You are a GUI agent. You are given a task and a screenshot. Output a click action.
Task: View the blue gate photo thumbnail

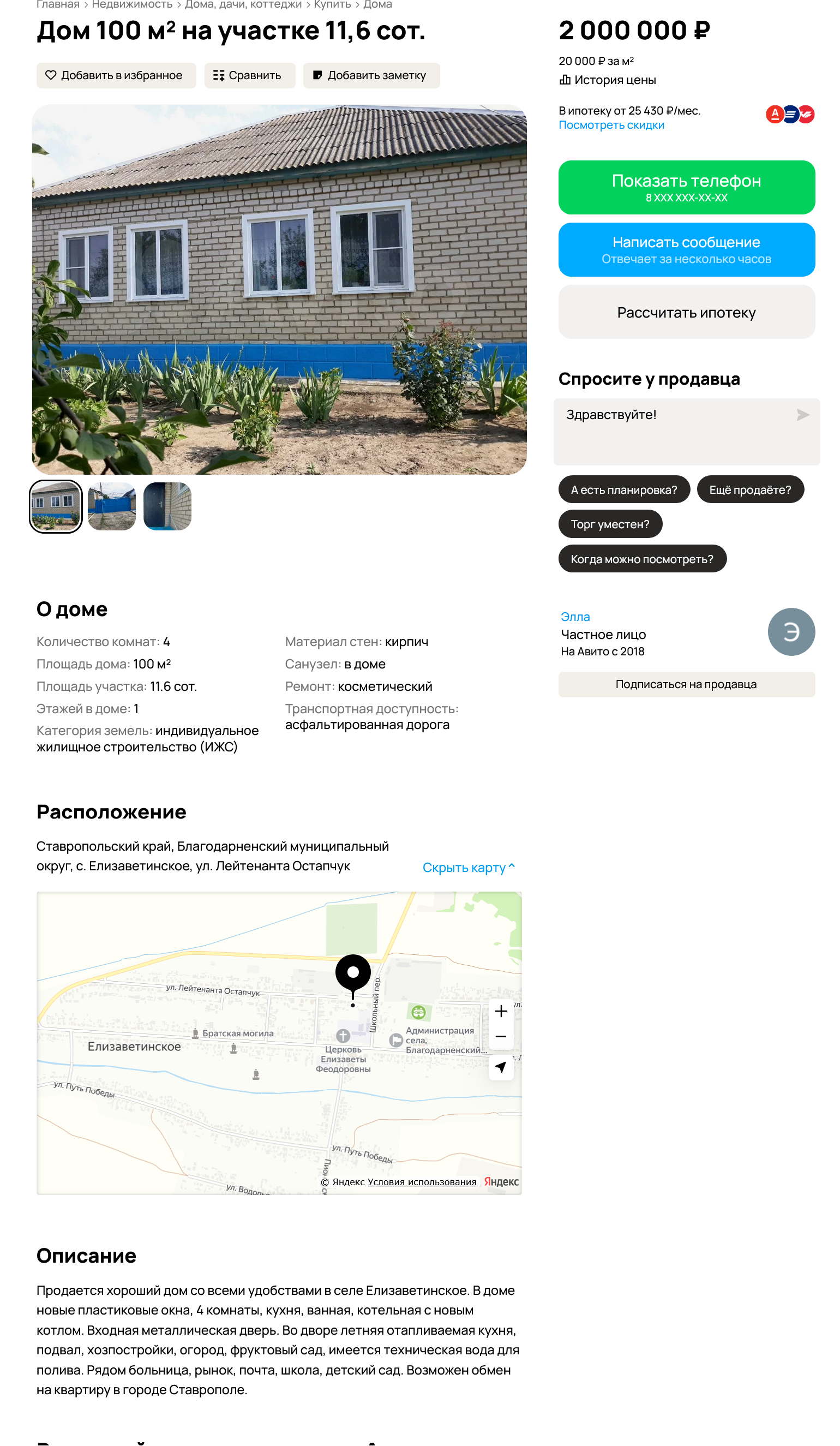[111, 506]
